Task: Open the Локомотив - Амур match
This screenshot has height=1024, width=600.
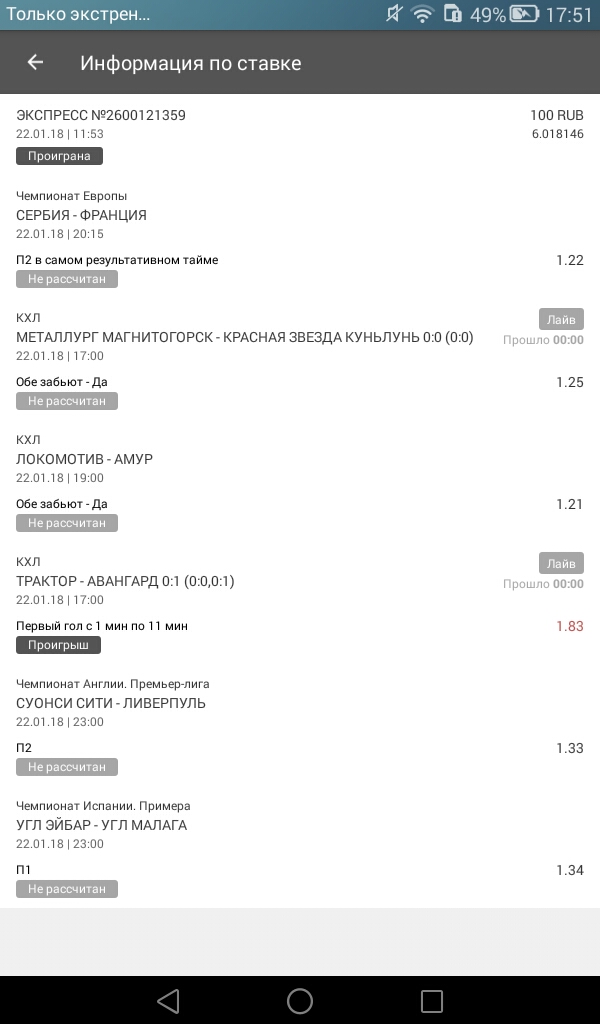Action: coord(84,459)
